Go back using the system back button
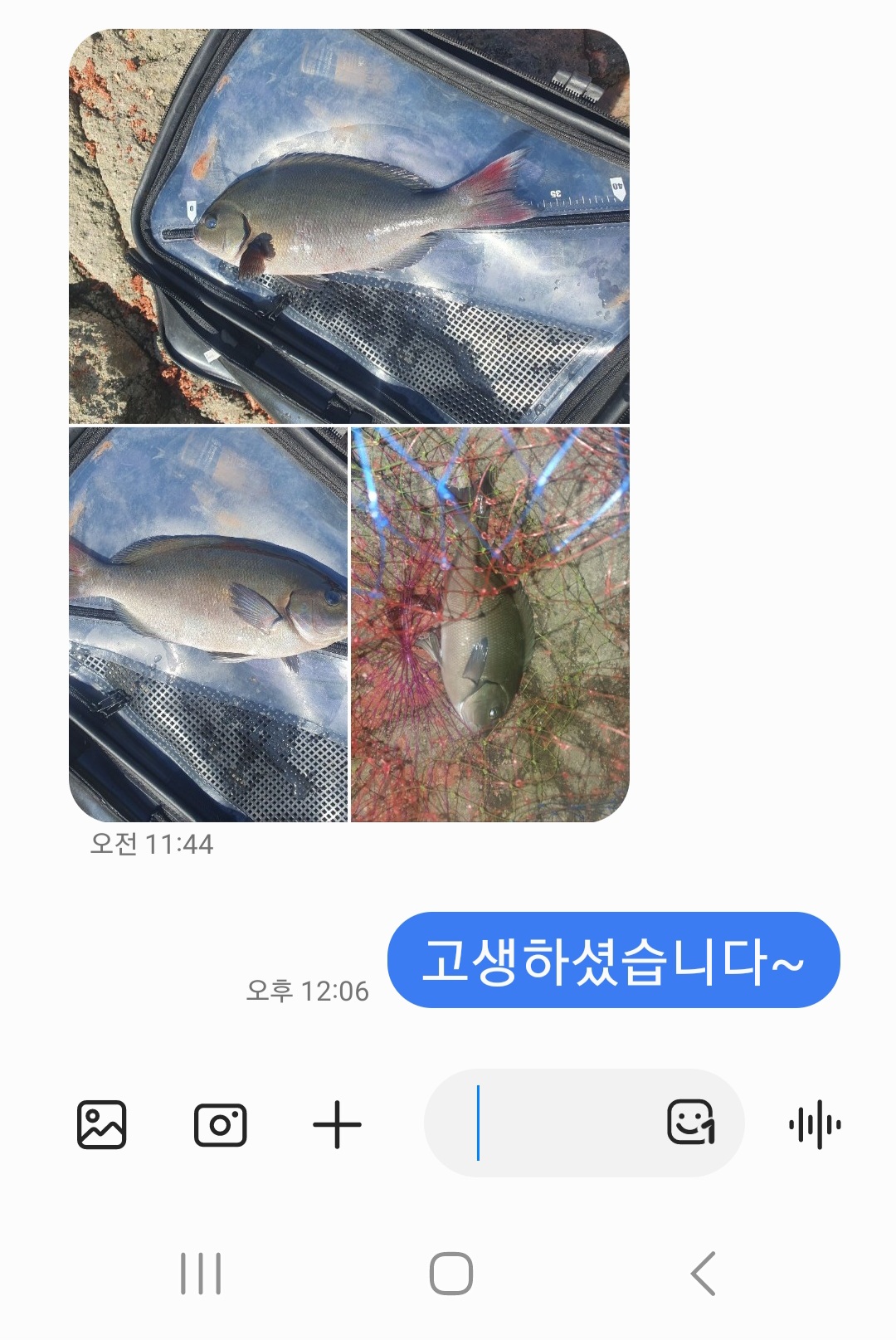 tap(703, 1274)
